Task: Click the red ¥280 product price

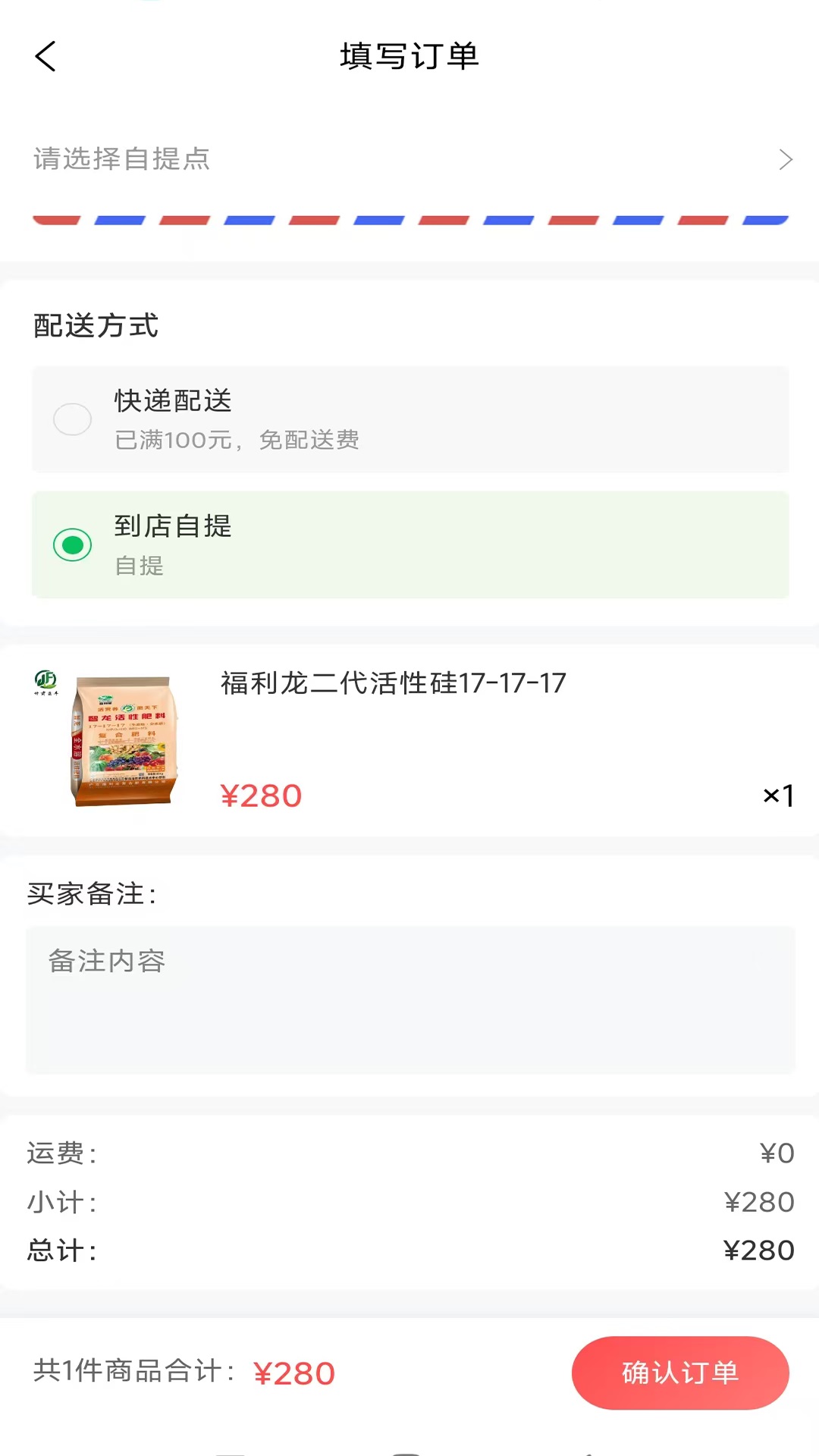Action: click(x=262, y=794)
